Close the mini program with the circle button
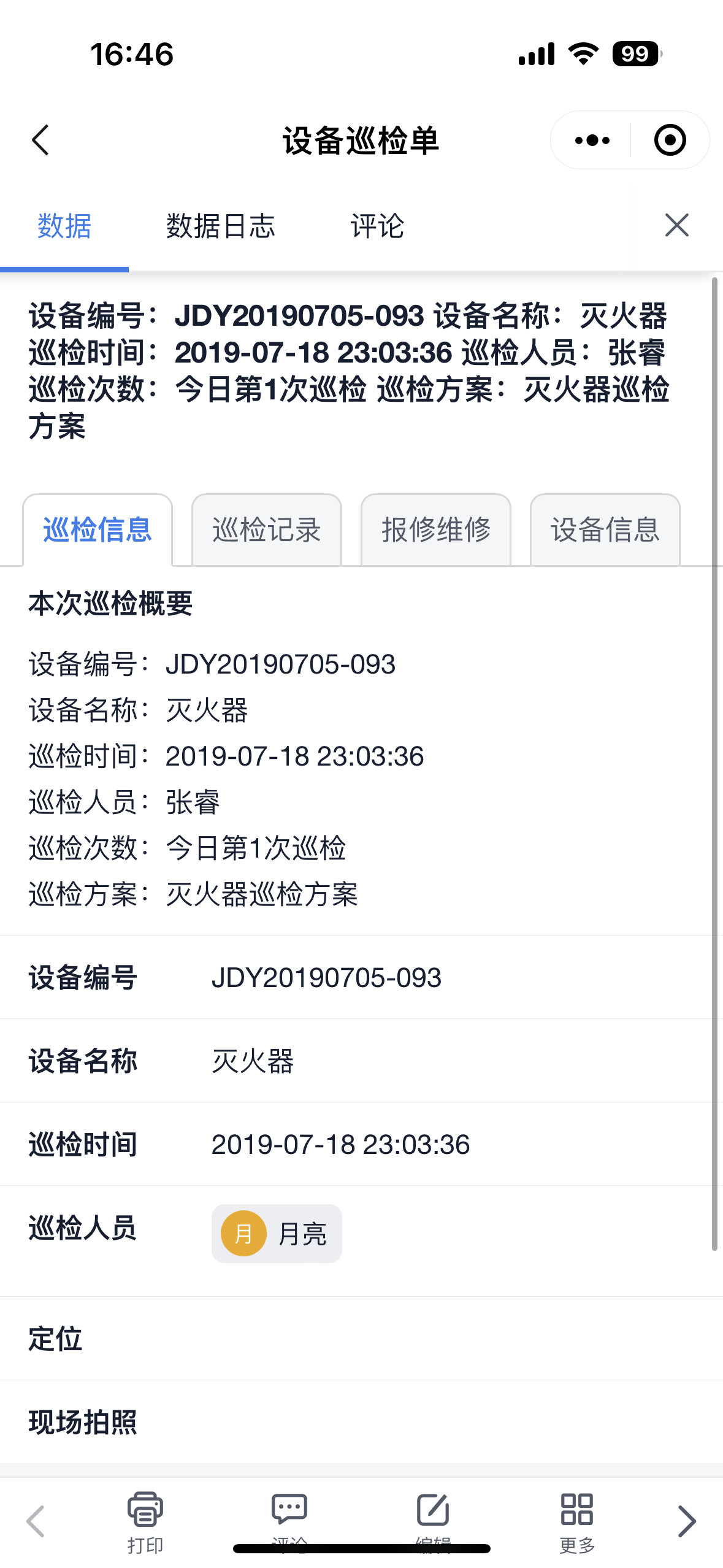This screenshot has width=723, height=1568. click(x=669, y=140)
